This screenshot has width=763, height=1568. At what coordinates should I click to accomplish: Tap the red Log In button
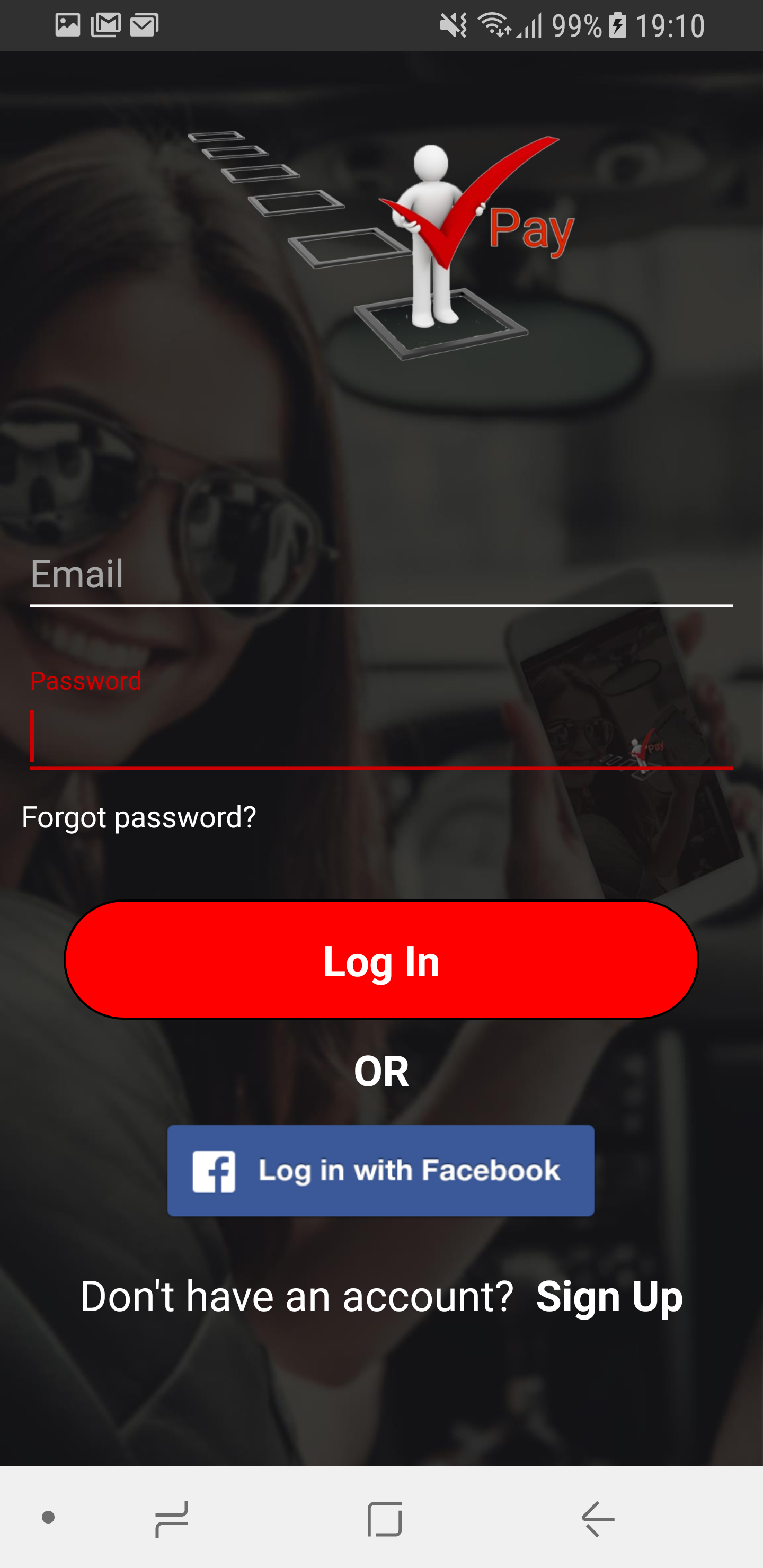coord(381,960)
